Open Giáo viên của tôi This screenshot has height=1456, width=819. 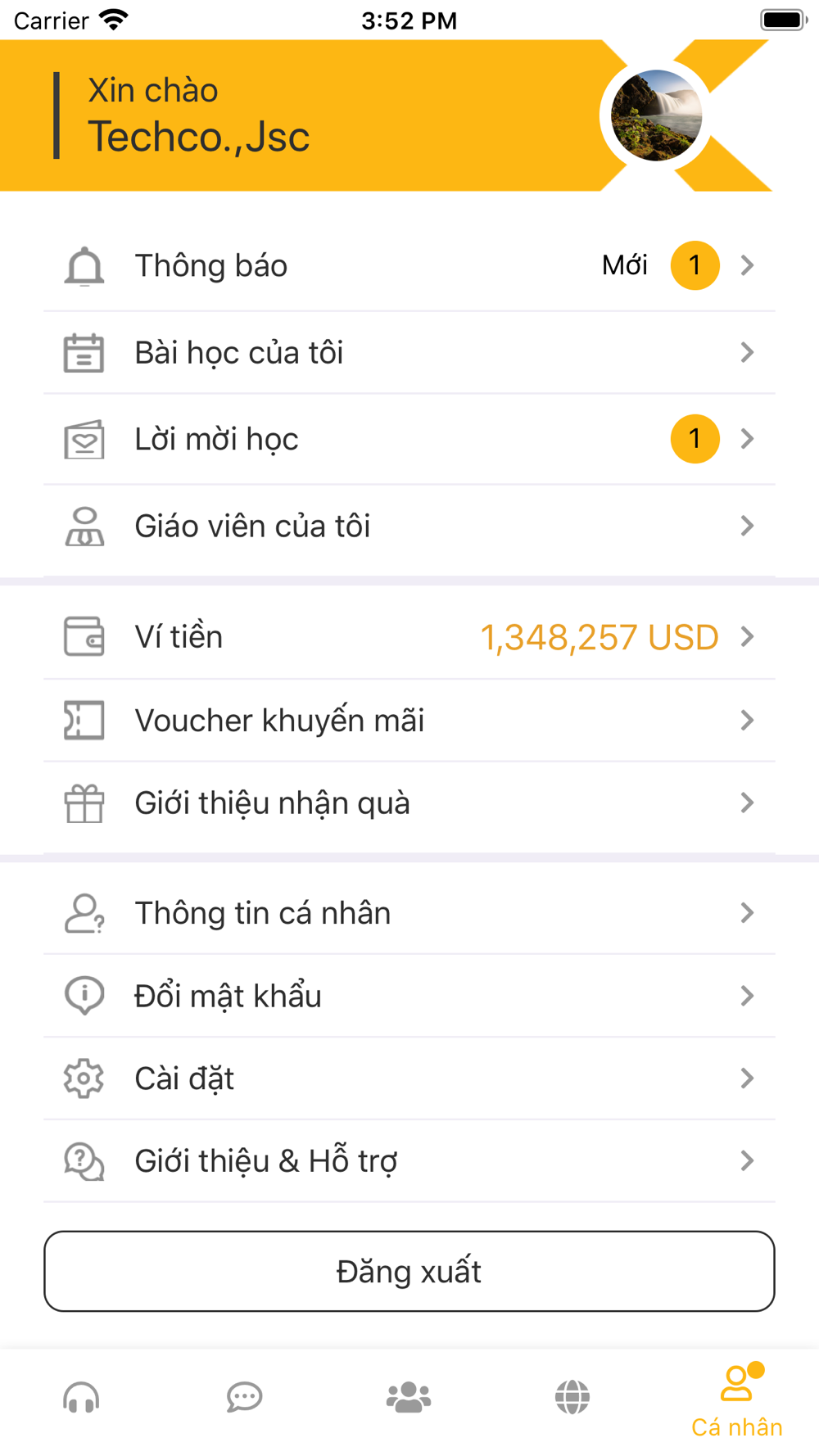click(409, 526)
